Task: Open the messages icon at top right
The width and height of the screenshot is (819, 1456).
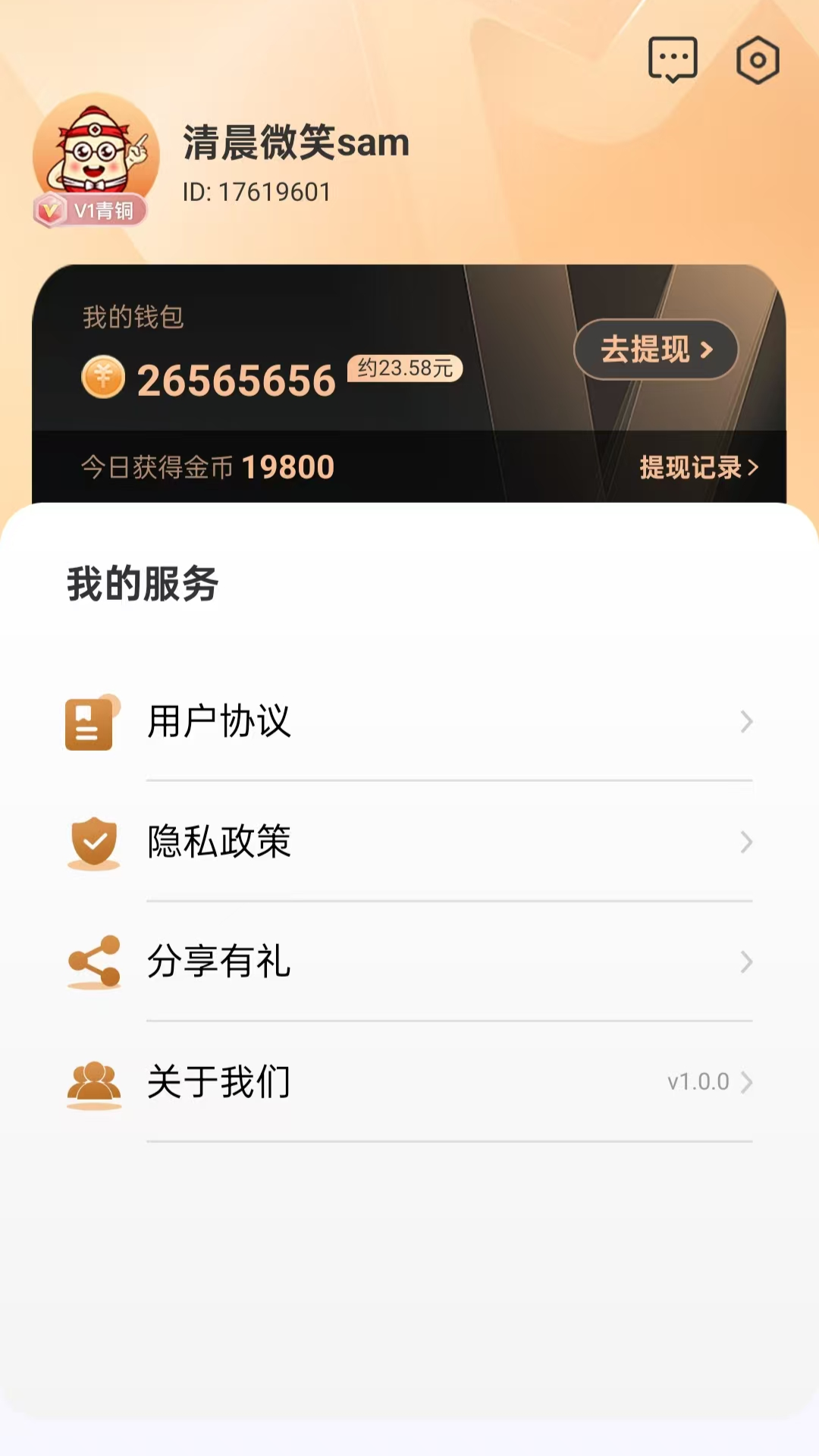Action: (672, 60)
